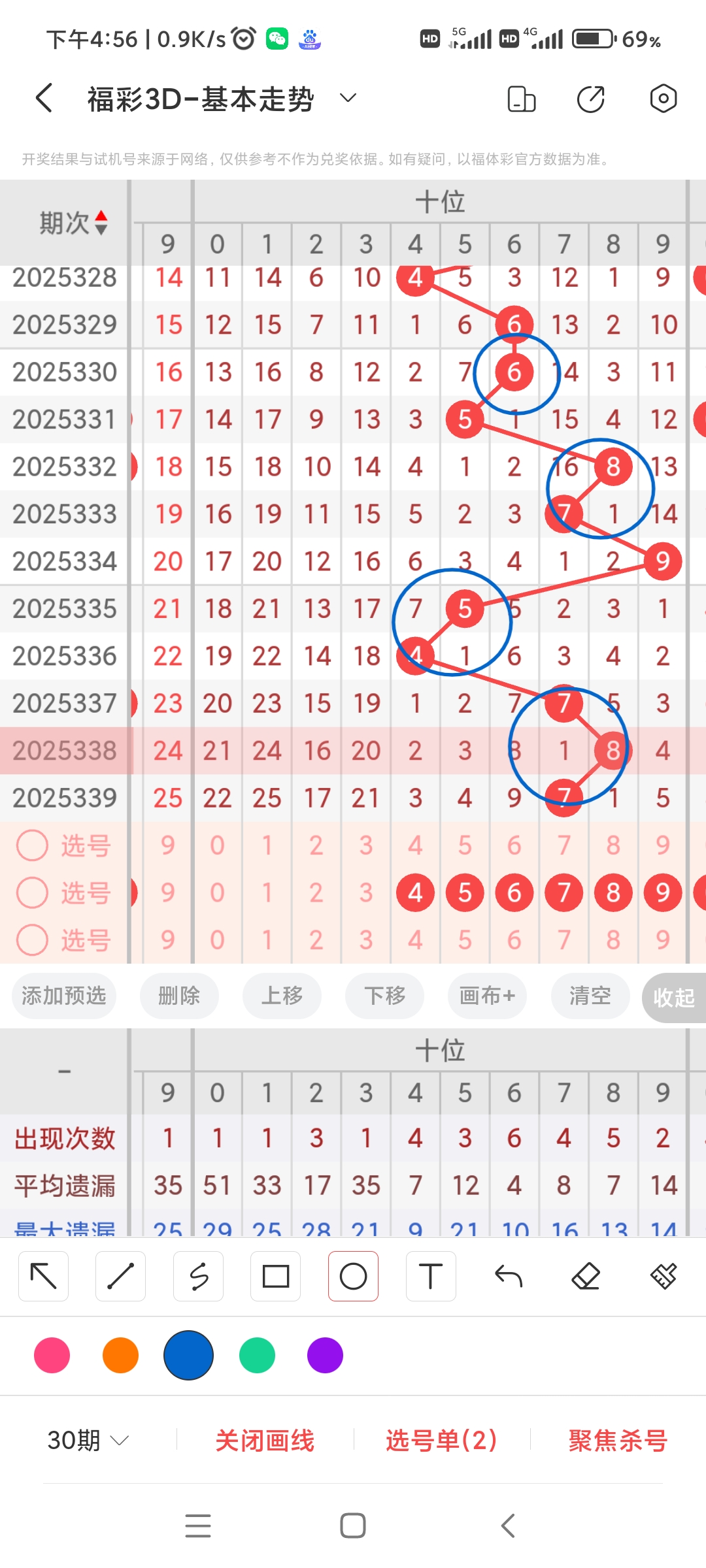This screenshot has width=706, height=1568.
Task: Select the eraser tool
Action: click(x=586, y=1275)
